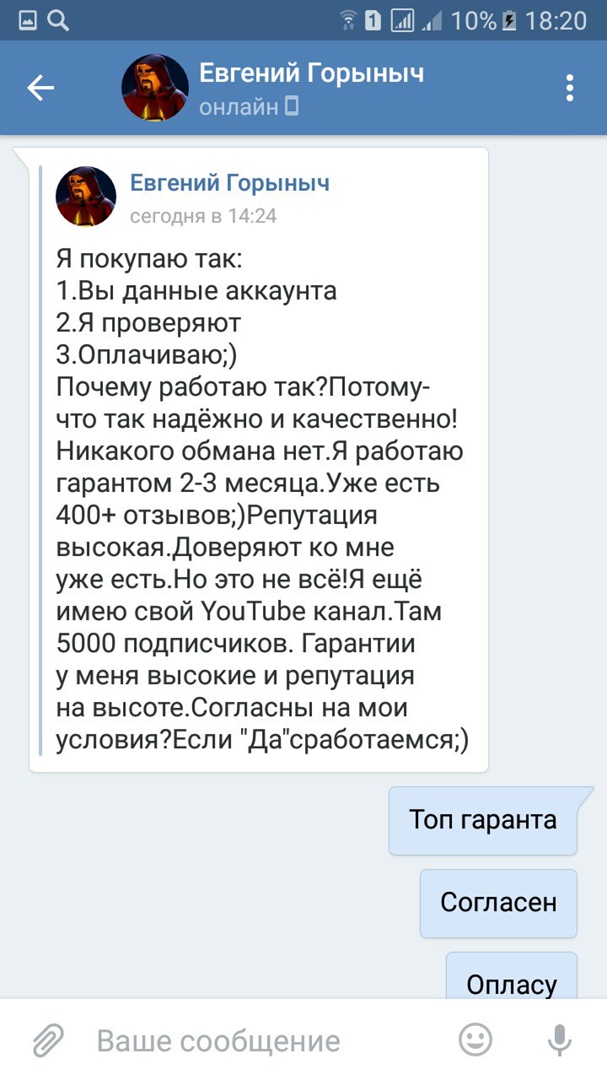Select the 'Согласен' message bubble
The height and width of the screenshot is (1080, 607).
click(x=498, y=902)
